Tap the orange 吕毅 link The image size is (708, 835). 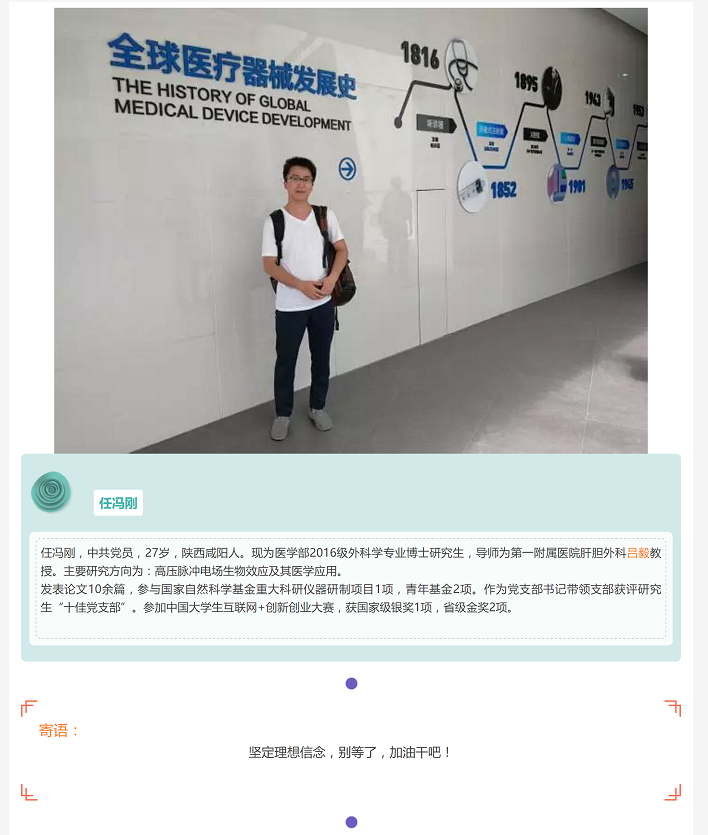pyautogui.click(x=638, y=552)
